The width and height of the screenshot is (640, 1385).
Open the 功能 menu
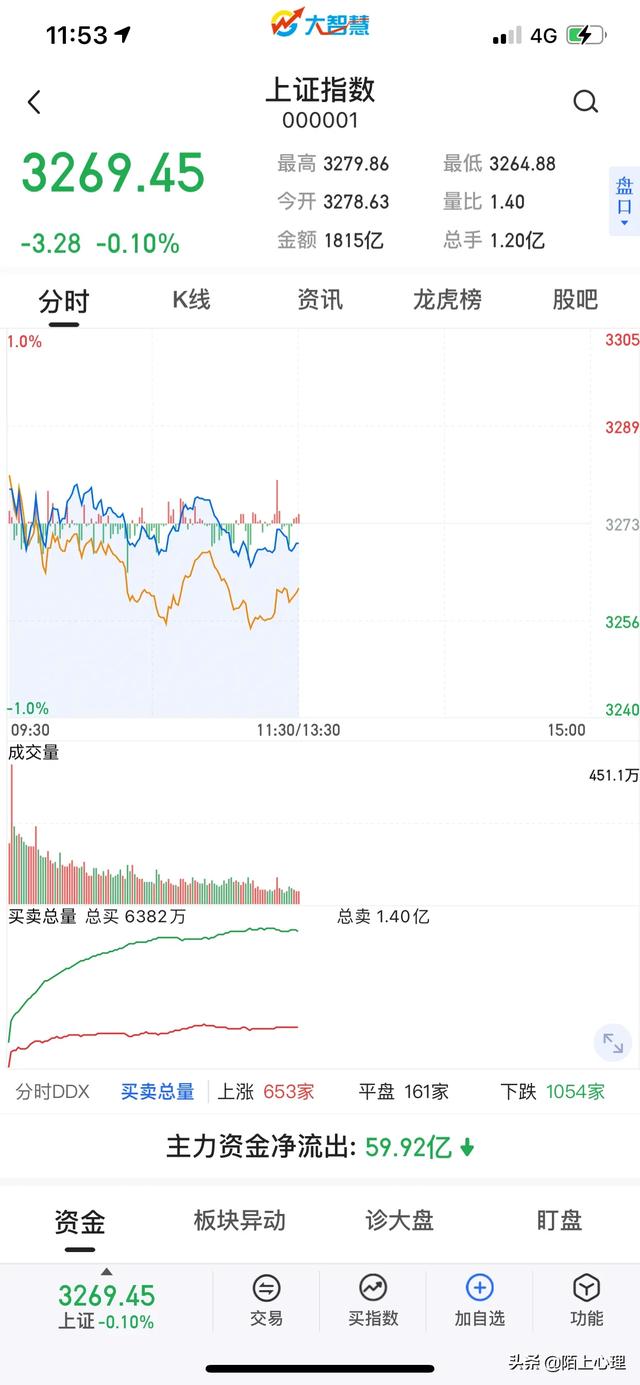[586, 1301]
